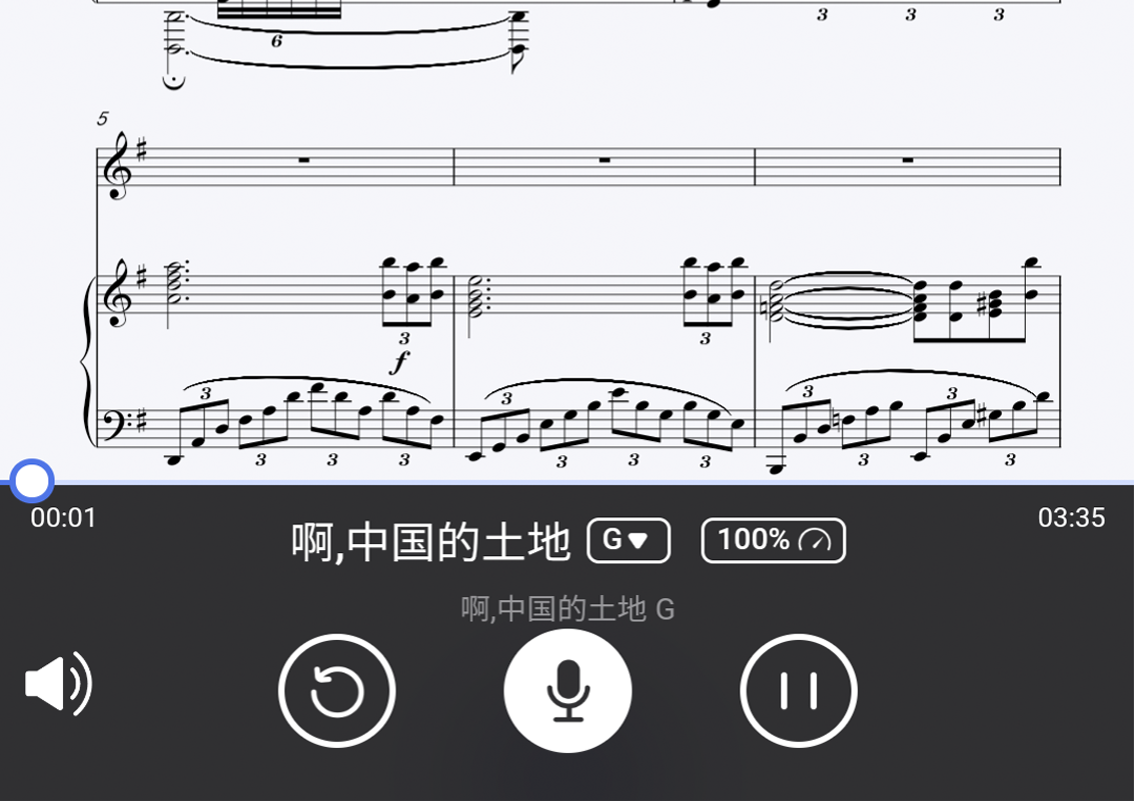Restart the song from the beginning

[x=337, y=691]
